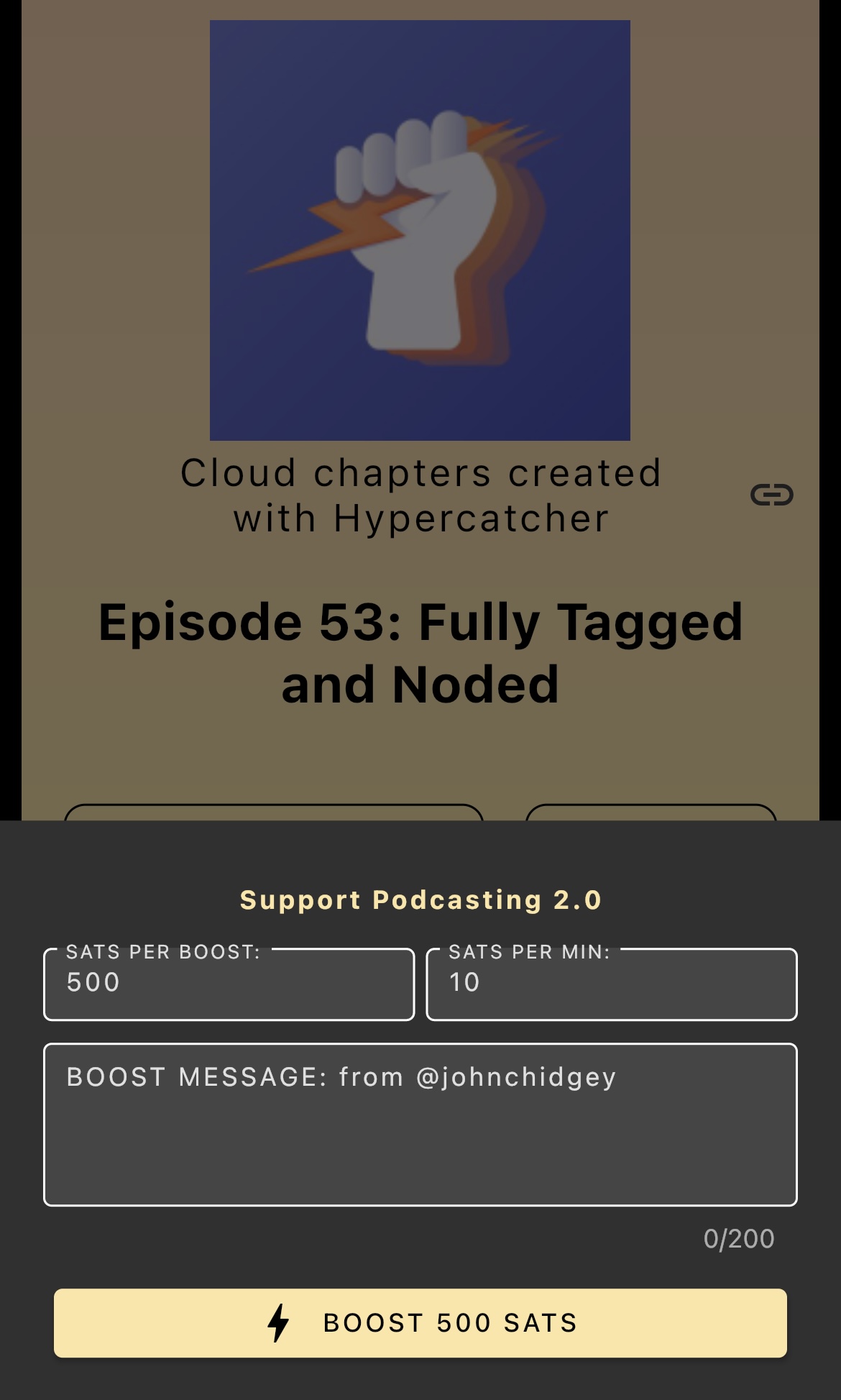The image size is (841, 1400).
Task: Edit the Sats Per Boost field
Action: click(x=229, y=984)
